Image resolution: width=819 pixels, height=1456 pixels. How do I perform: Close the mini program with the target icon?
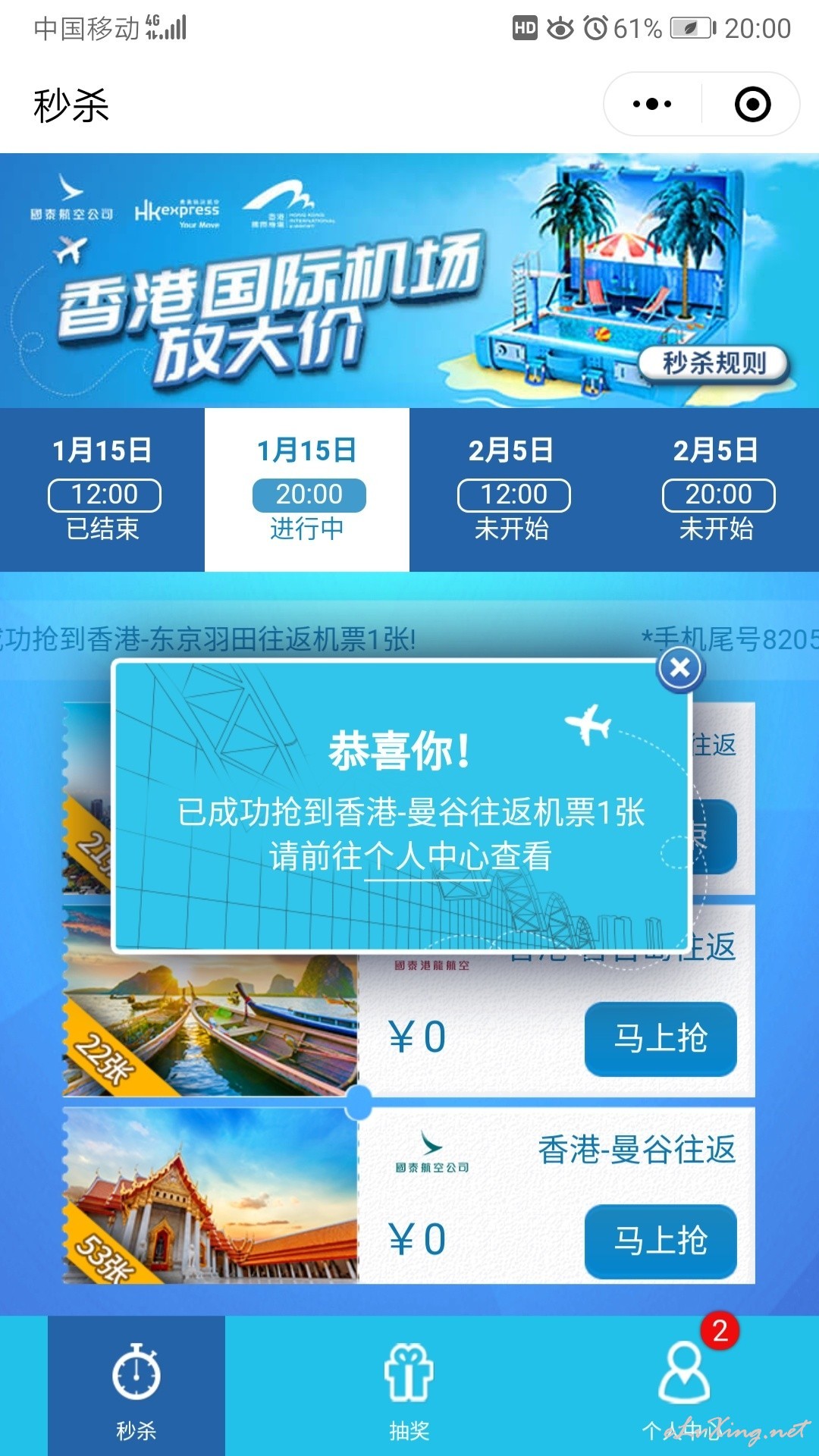coord(752,105)
